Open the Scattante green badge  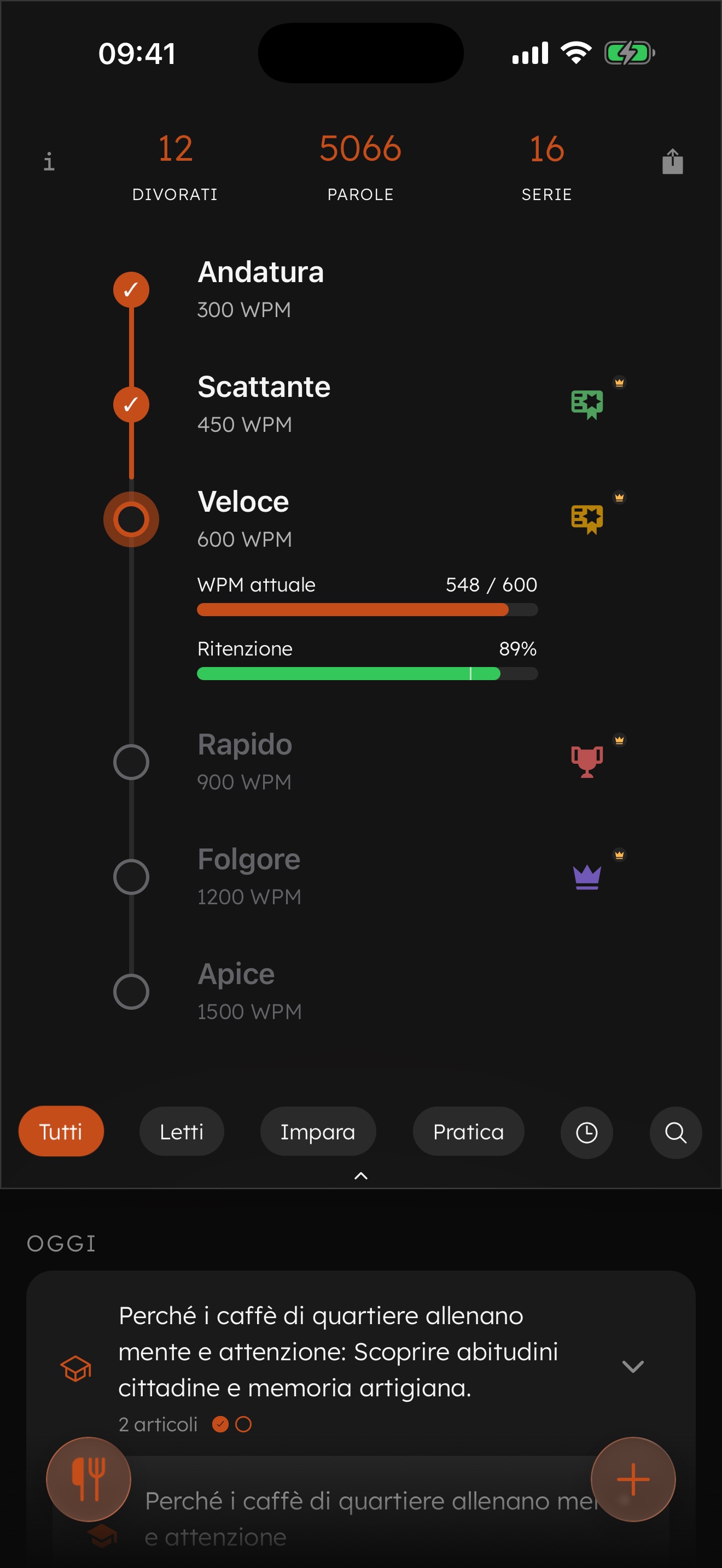click(586, 404)
